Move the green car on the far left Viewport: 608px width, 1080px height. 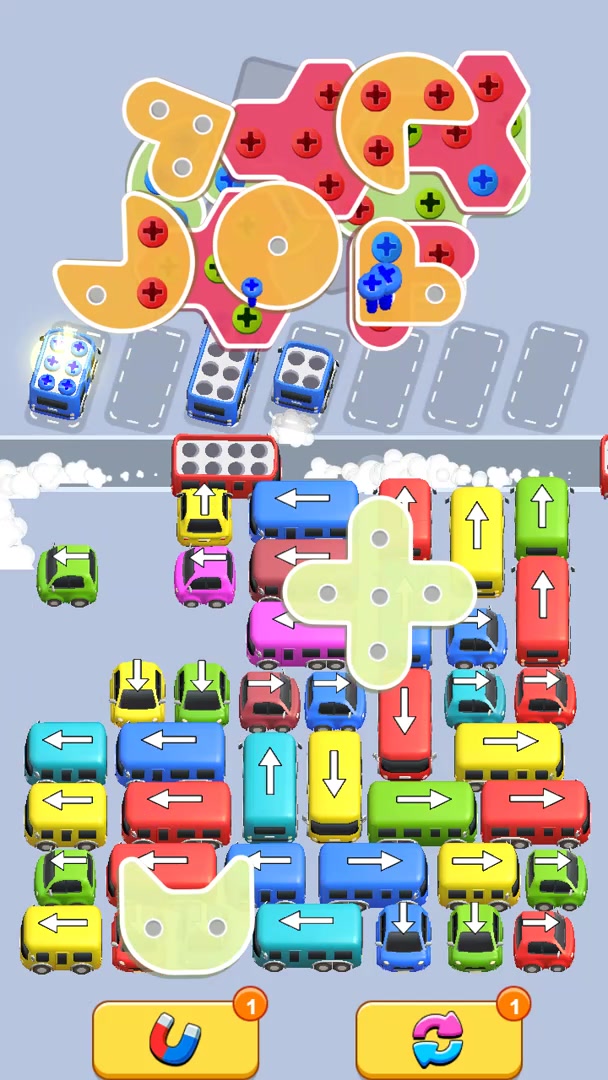point(68,575)
